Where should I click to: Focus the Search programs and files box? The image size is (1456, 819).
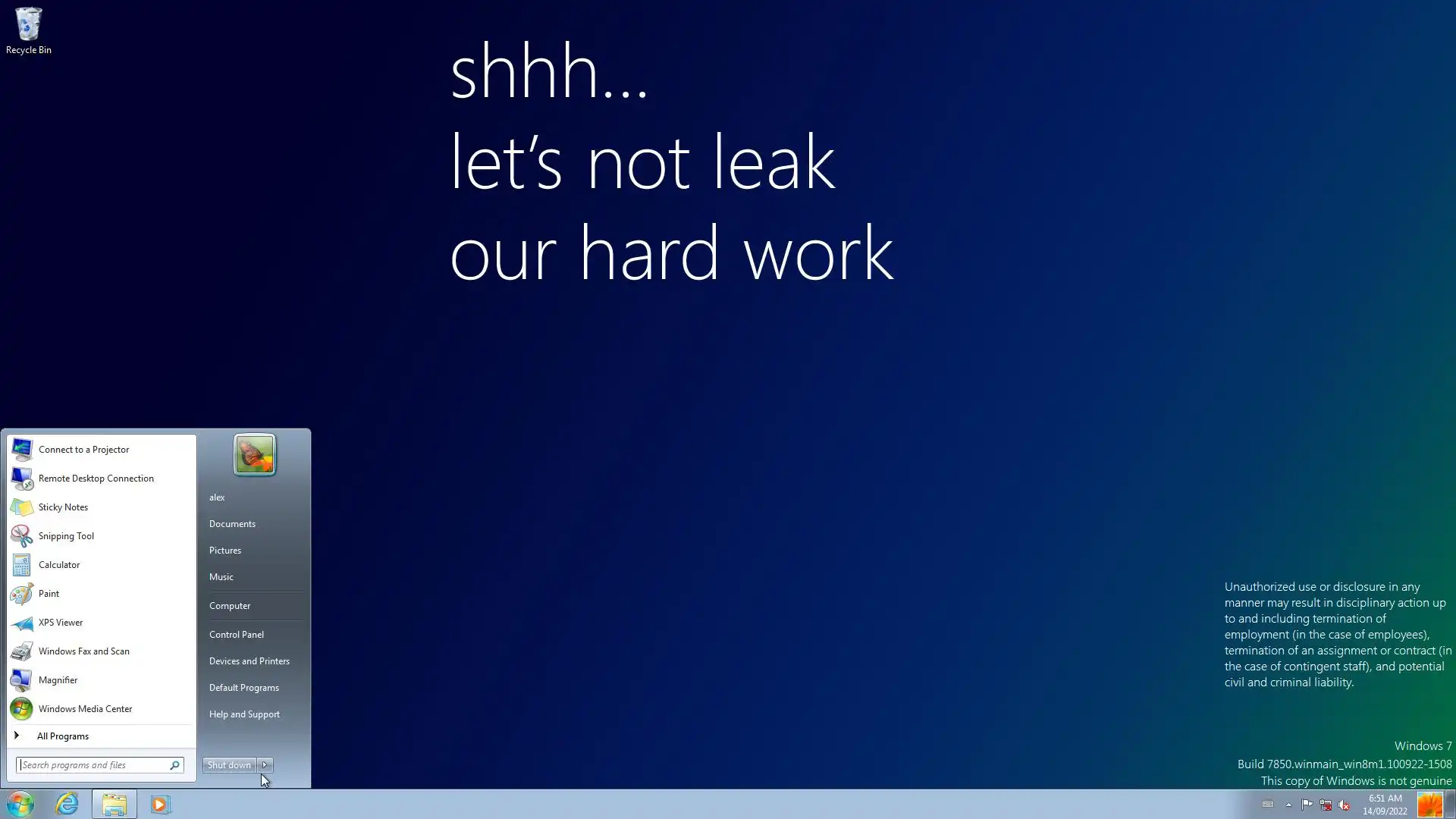[x=93, y=765]
